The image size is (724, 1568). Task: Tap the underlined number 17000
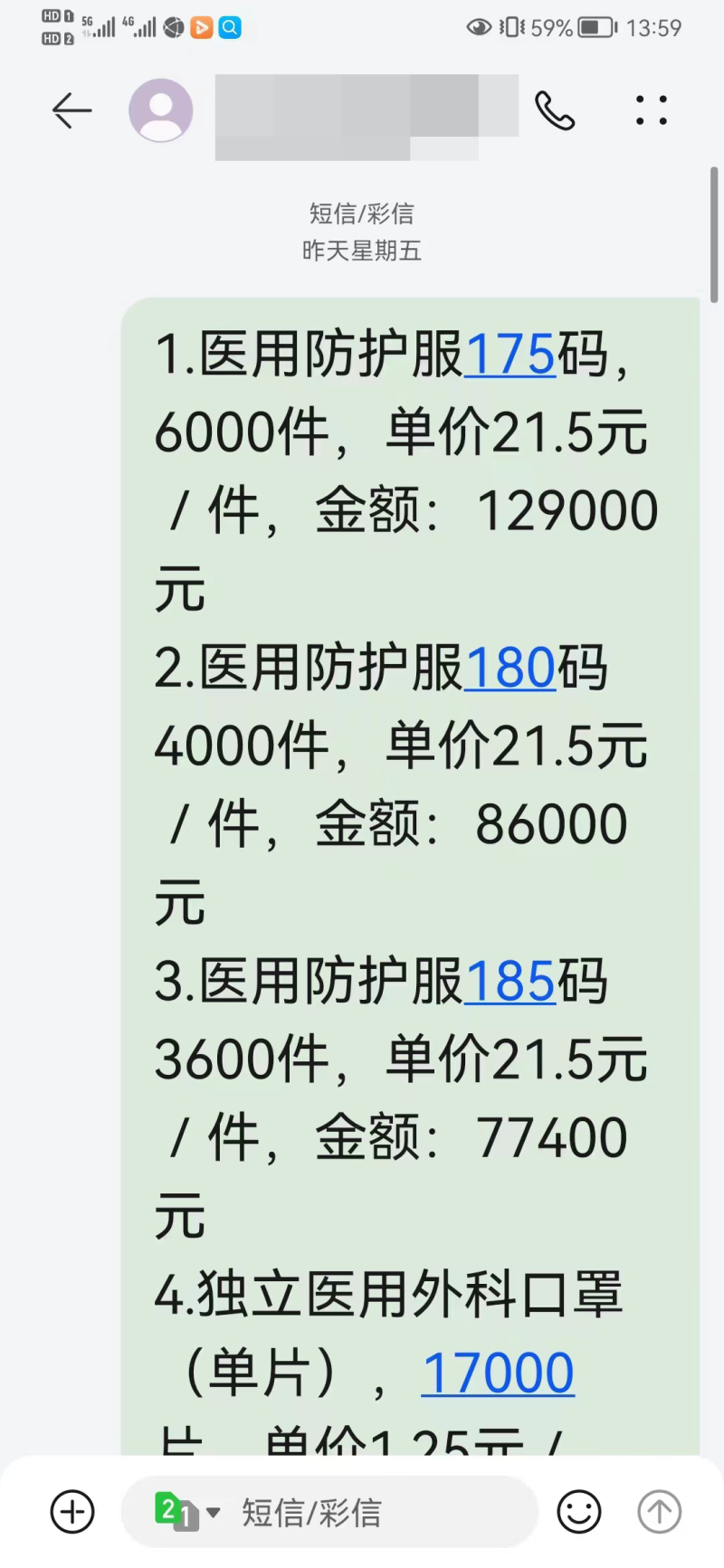[498, 1373]
